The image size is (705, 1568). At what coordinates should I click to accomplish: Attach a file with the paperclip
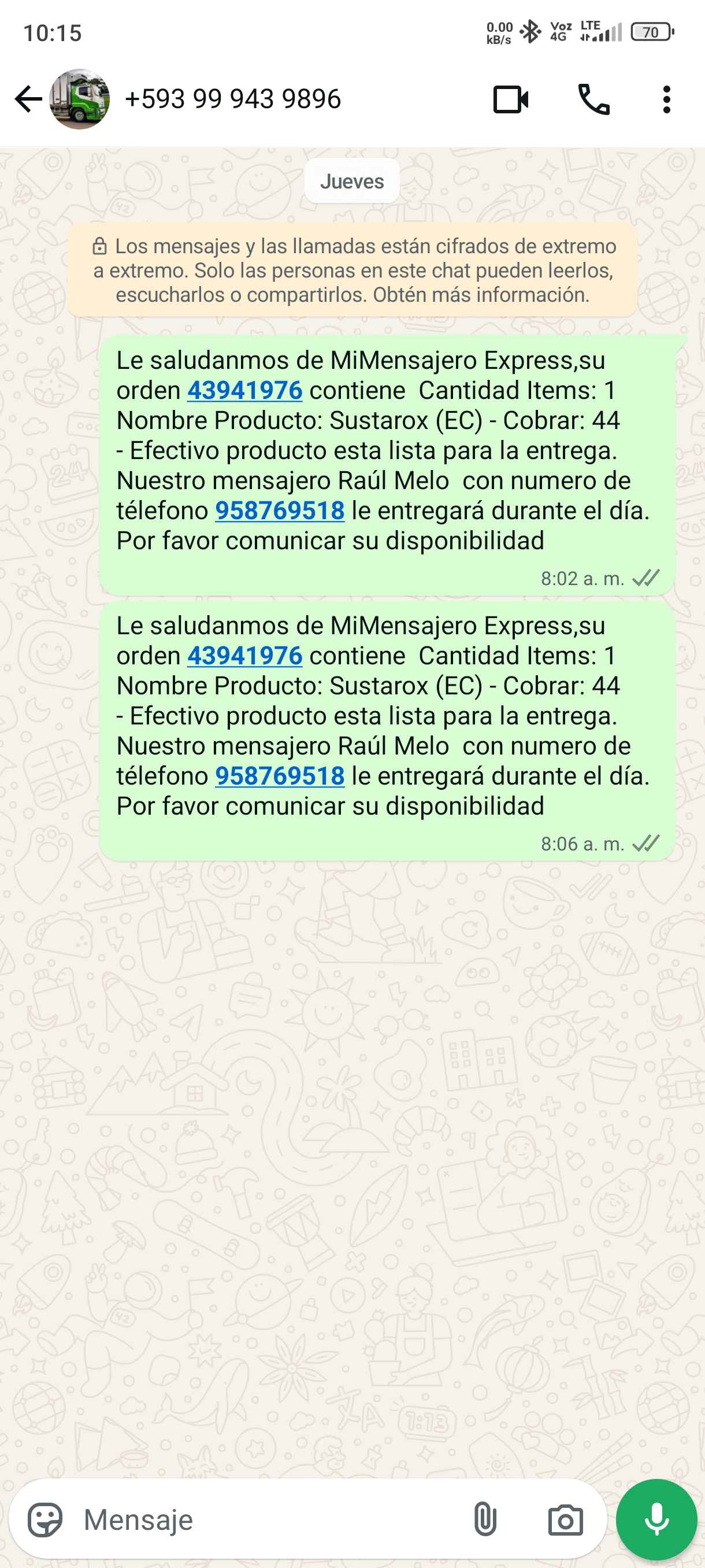point(485,1520)
